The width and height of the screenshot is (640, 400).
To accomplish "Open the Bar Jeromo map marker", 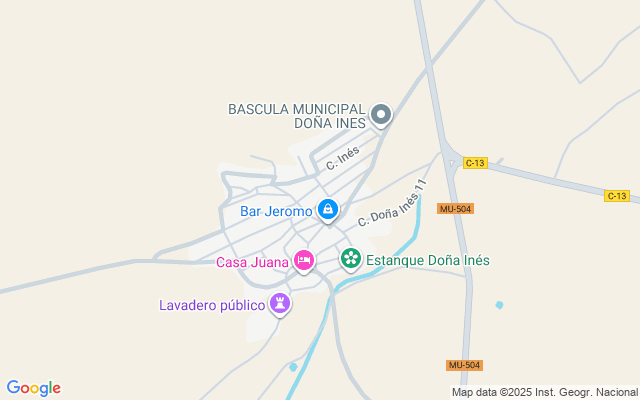I will point(327,210).
